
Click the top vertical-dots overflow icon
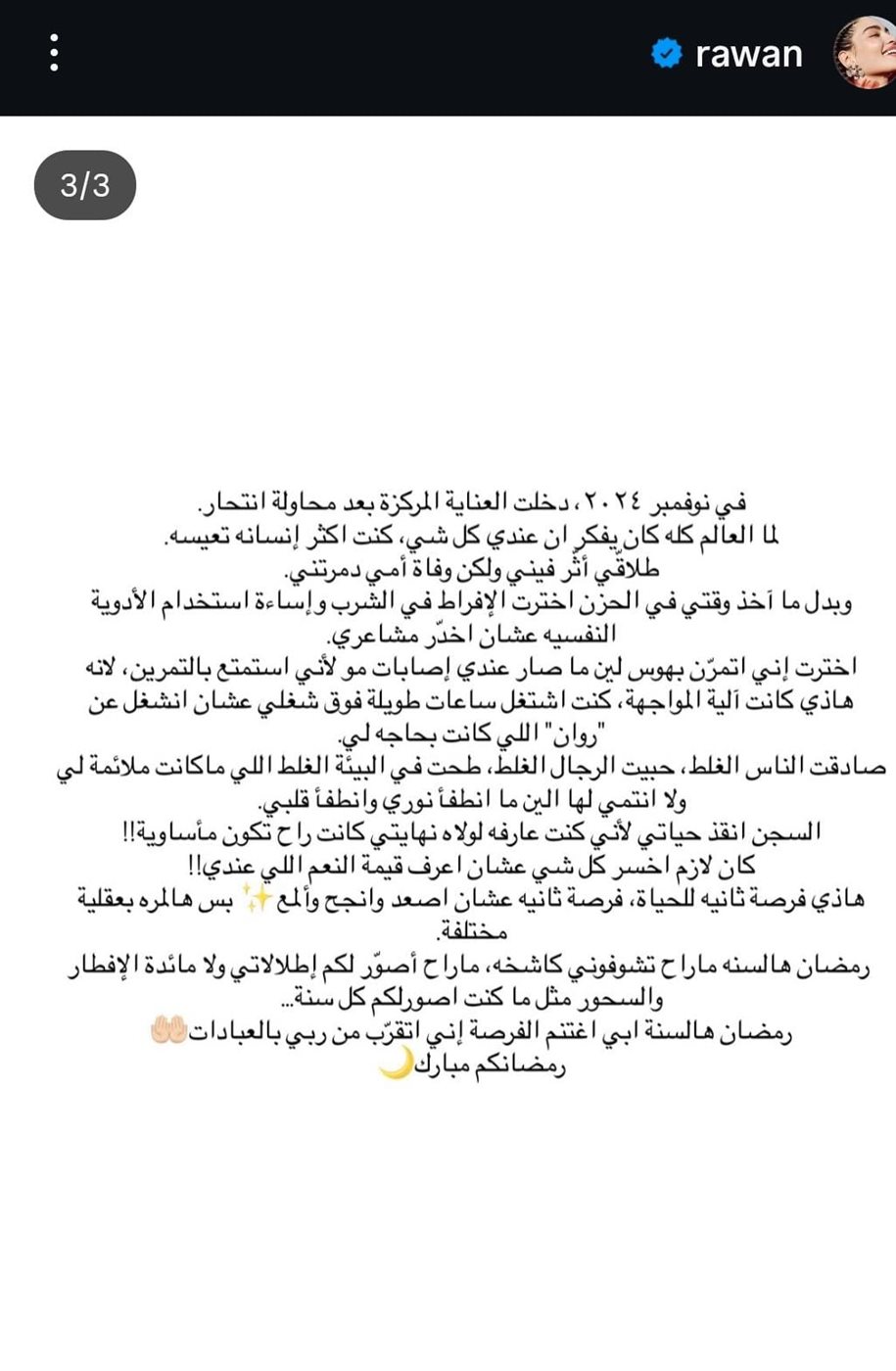[54, 54]
